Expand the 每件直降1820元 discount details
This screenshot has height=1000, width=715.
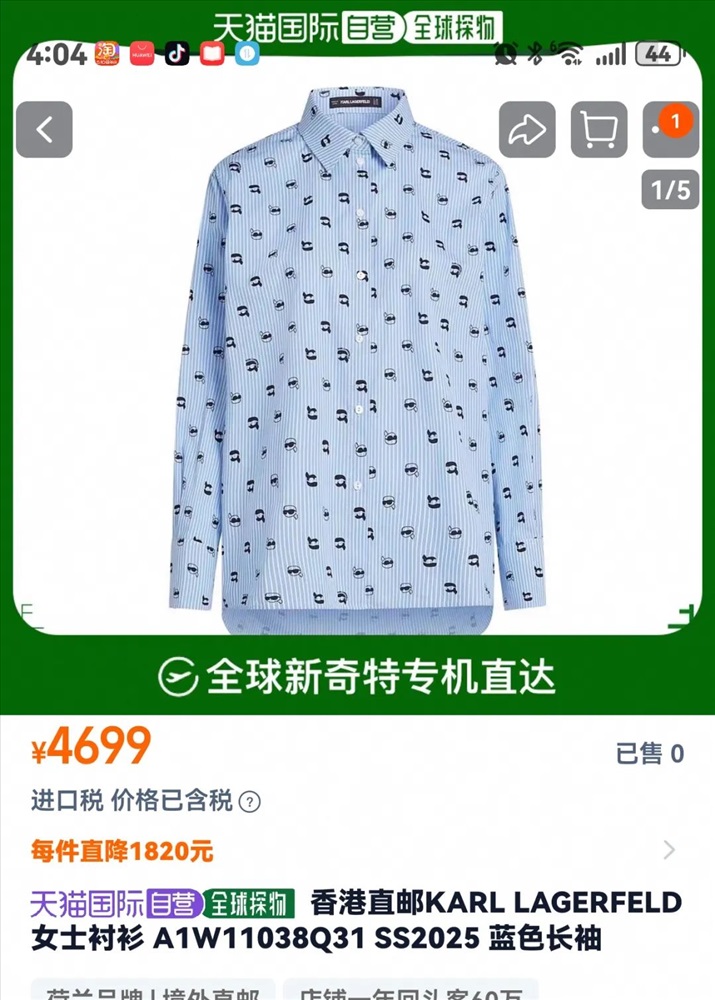668,851
